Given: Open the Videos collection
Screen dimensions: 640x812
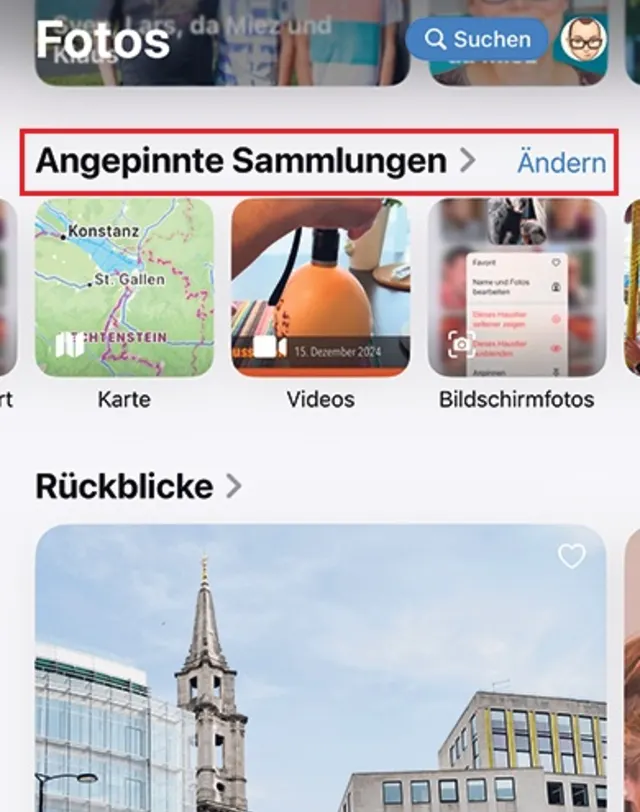Looking at the screenshot, I should tap(320, 287).
